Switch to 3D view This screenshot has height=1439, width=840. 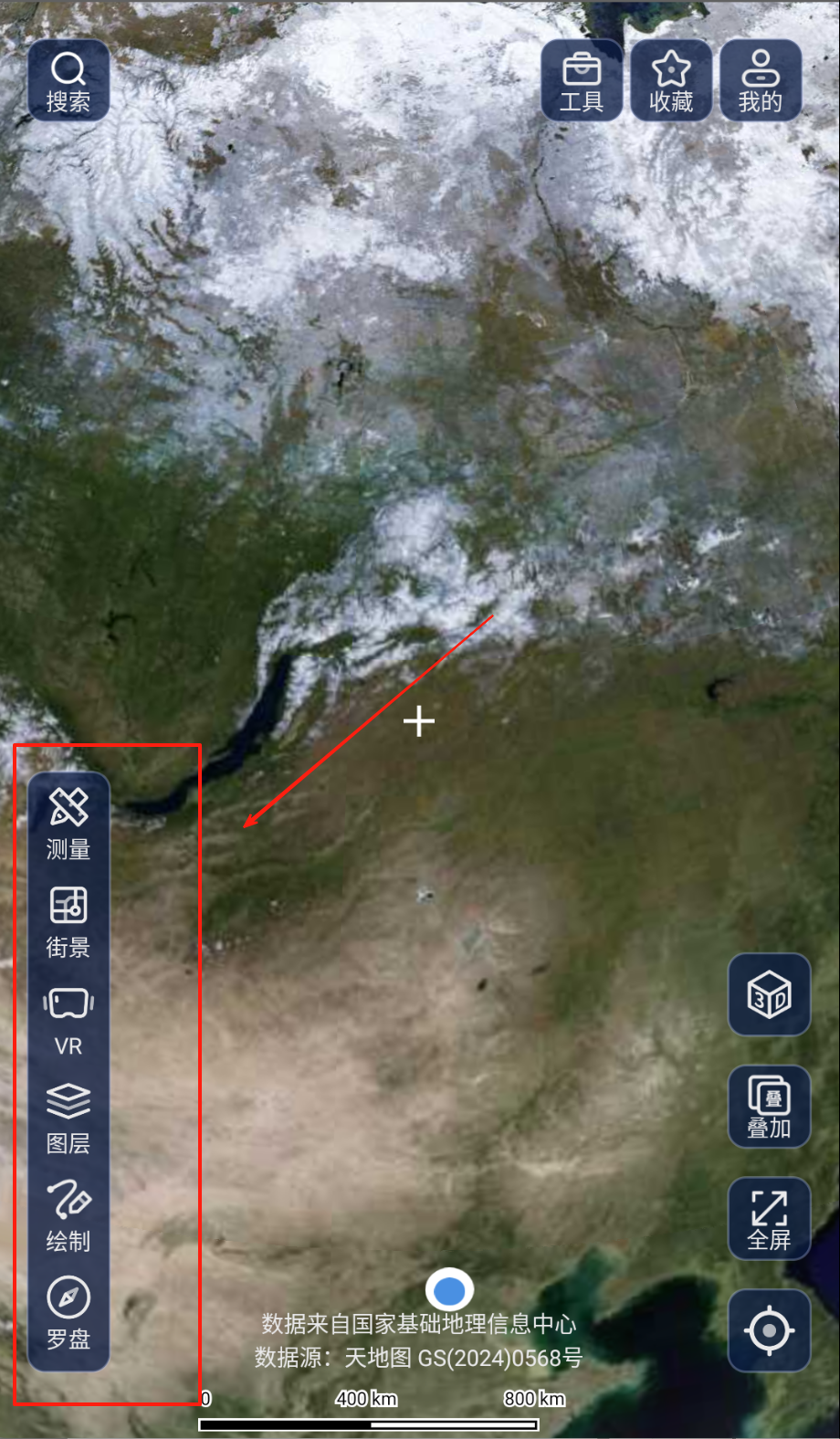coord(769,994)
